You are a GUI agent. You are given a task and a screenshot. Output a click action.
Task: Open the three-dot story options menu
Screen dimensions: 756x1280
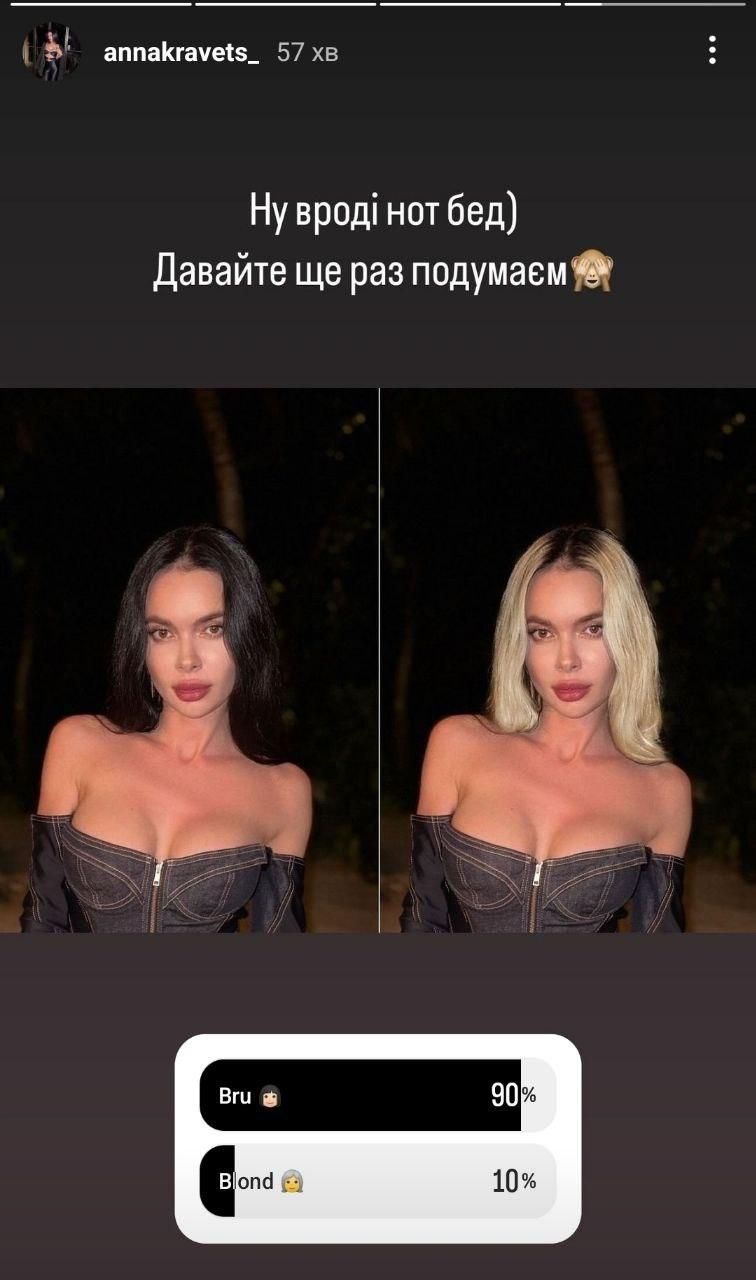pos(712,50)
